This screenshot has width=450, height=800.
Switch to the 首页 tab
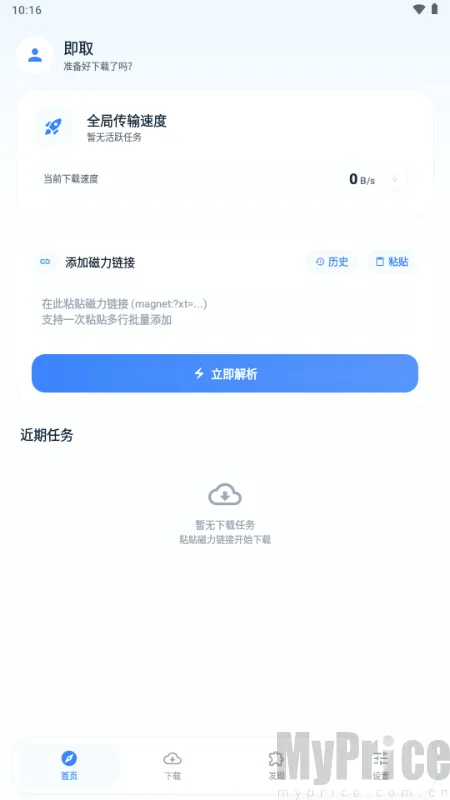click(x=69, y=766)
